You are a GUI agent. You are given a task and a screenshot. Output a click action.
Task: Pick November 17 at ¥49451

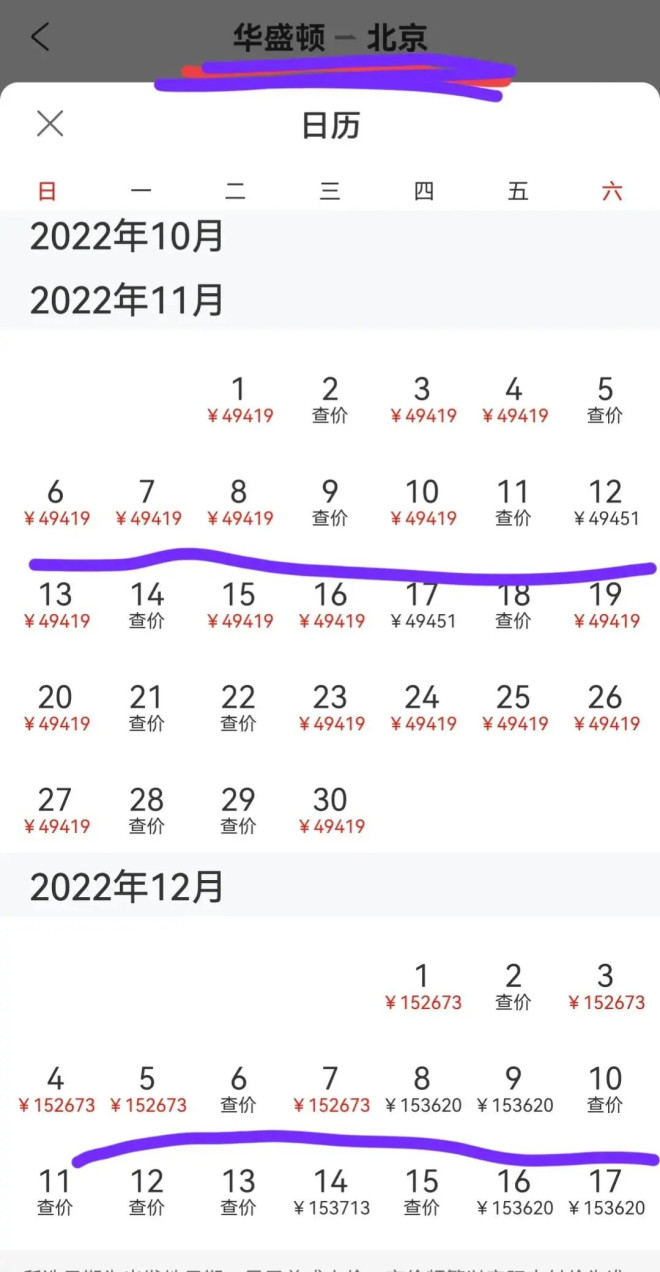(422, 606)
